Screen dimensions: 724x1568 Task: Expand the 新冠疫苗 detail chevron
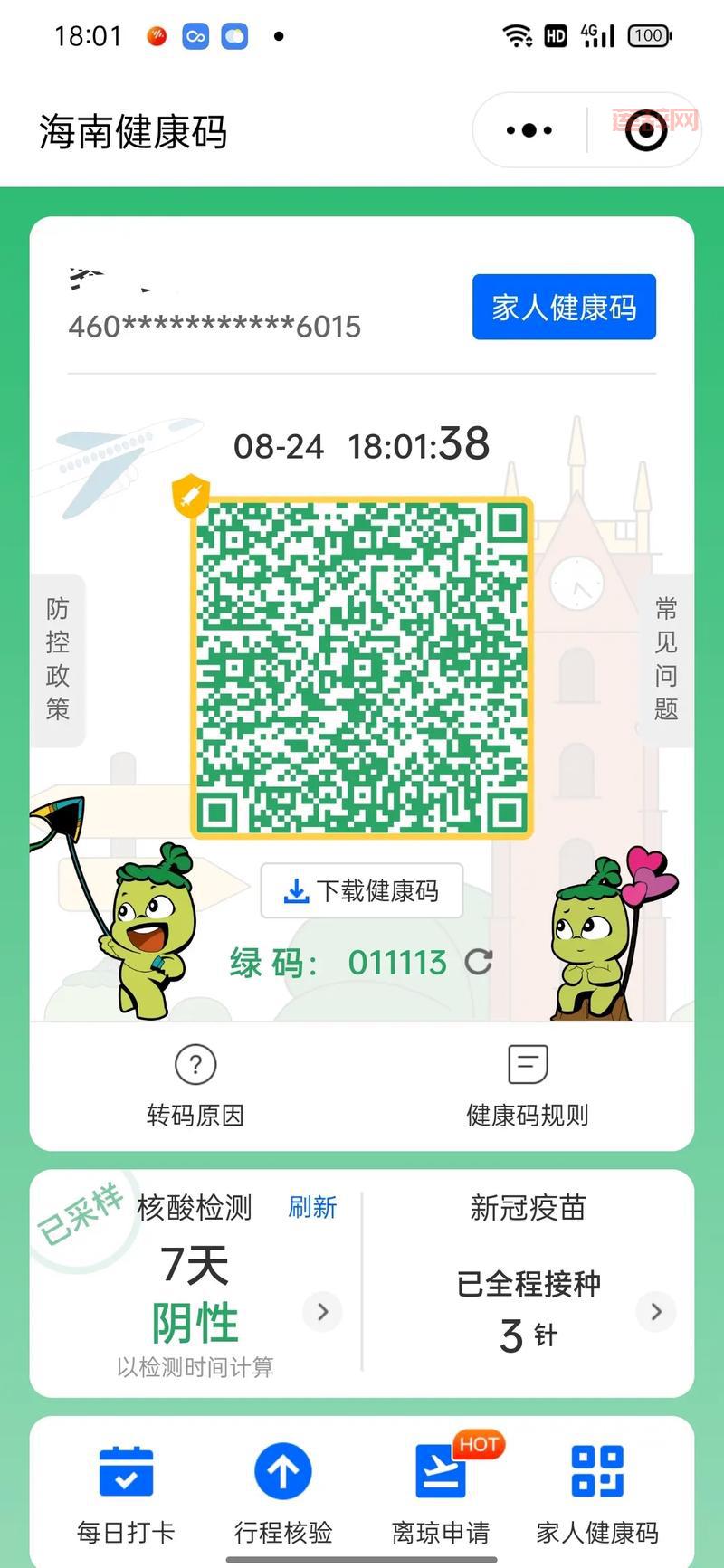coord(656,1311)
